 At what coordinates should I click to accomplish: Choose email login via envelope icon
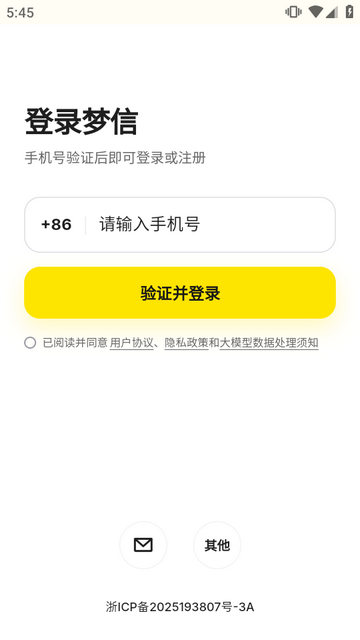(x=143, y=545)
